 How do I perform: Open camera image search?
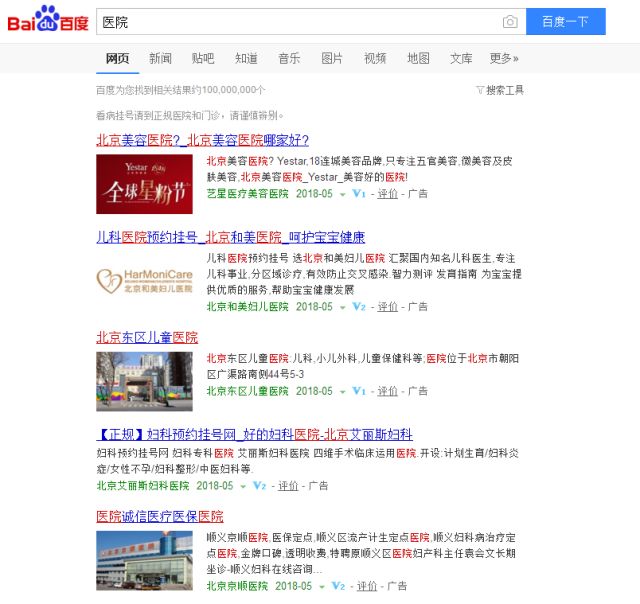tap(510, 22)
